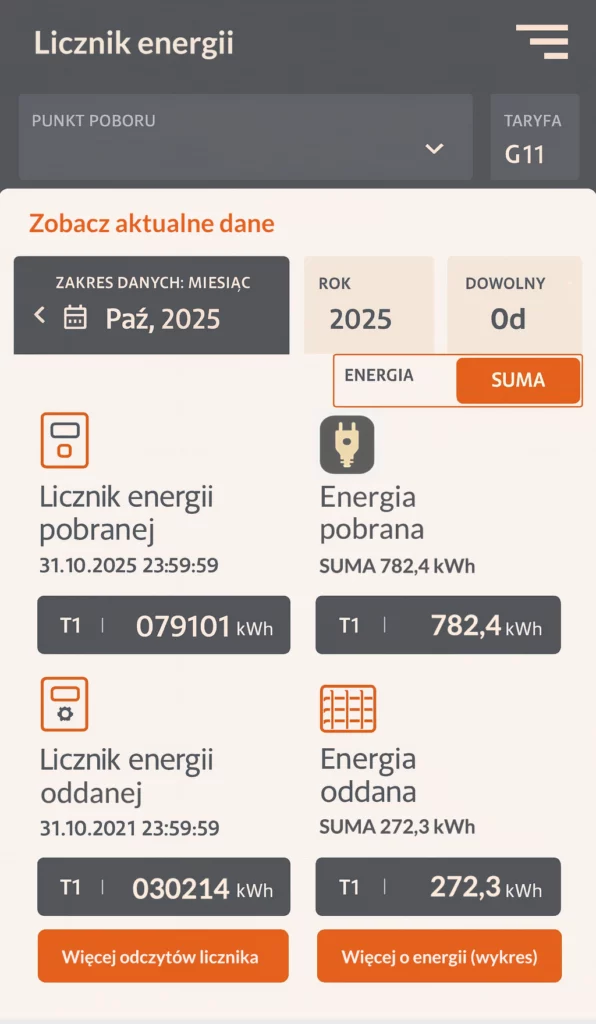Tap Więcej odczytów licznika button
The height and width of the screenshot is (1024, 596).
point(163,956)
